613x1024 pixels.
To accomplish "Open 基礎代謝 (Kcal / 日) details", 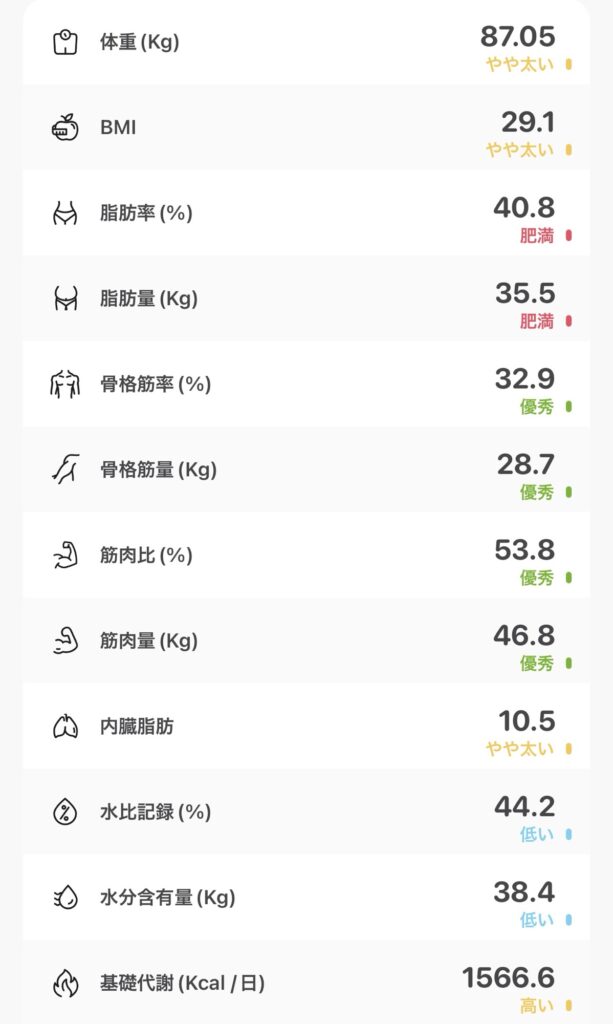I will point(305,983).
